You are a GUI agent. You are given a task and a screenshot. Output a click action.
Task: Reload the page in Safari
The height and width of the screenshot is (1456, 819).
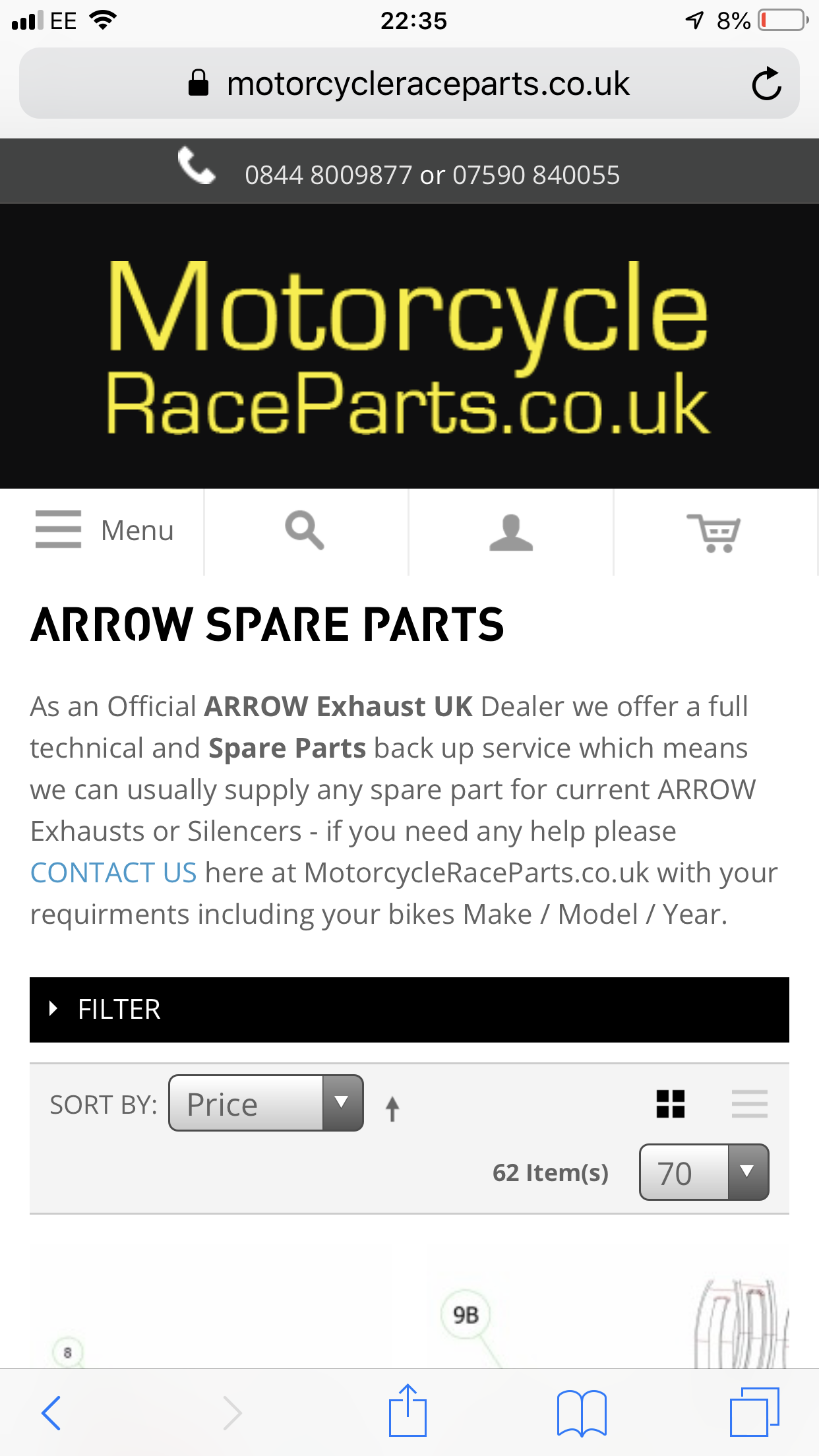(766, 84)
